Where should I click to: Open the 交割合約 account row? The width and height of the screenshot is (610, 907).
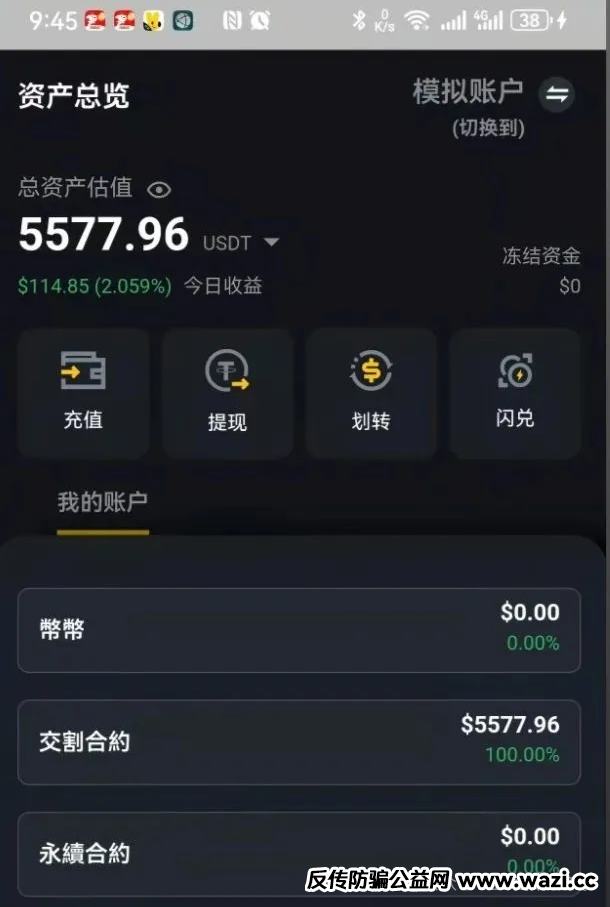[298, 742]
